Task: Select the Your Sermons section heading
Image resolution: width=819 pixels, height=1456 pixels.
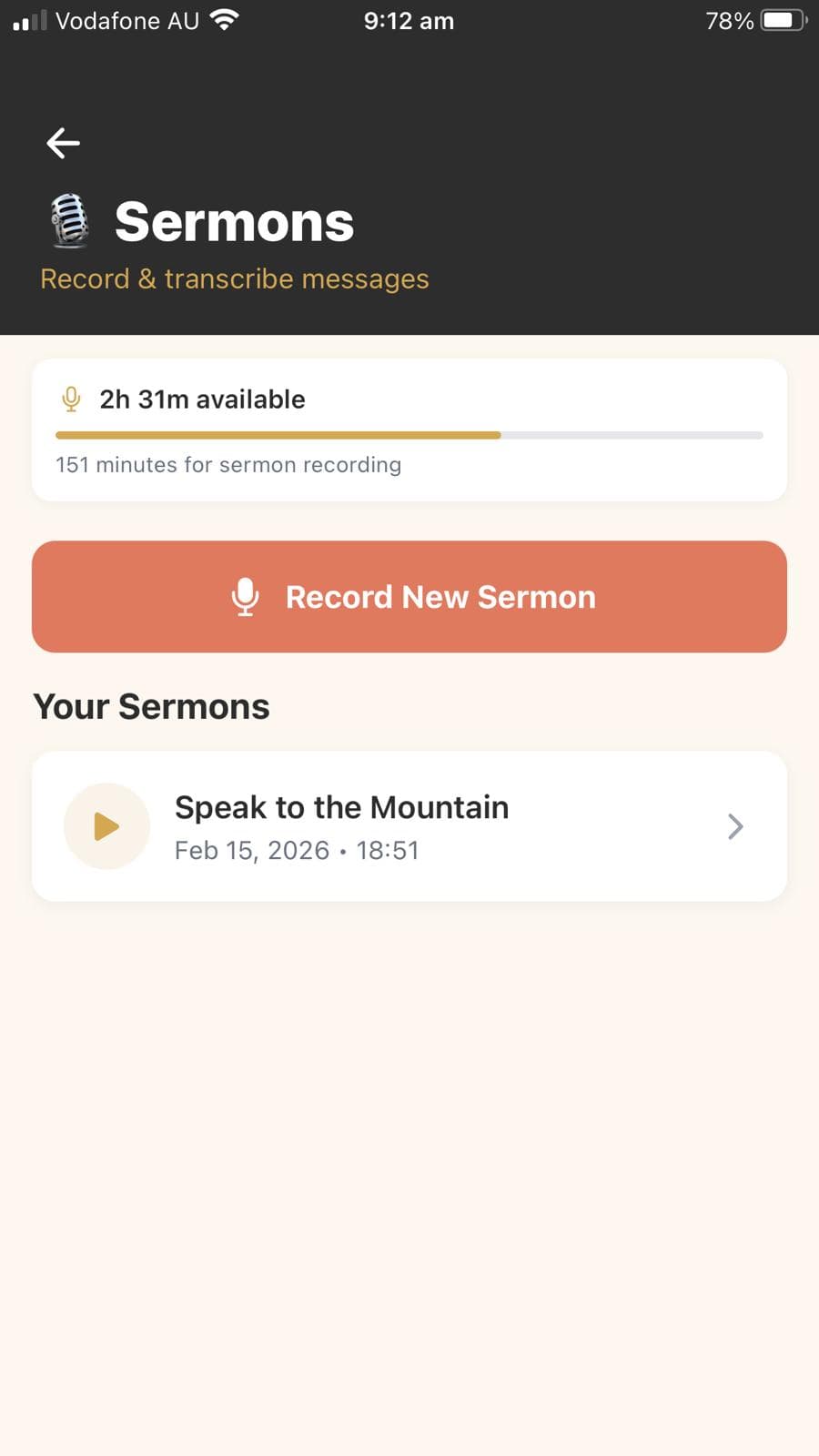Action: tap(151, 706)
